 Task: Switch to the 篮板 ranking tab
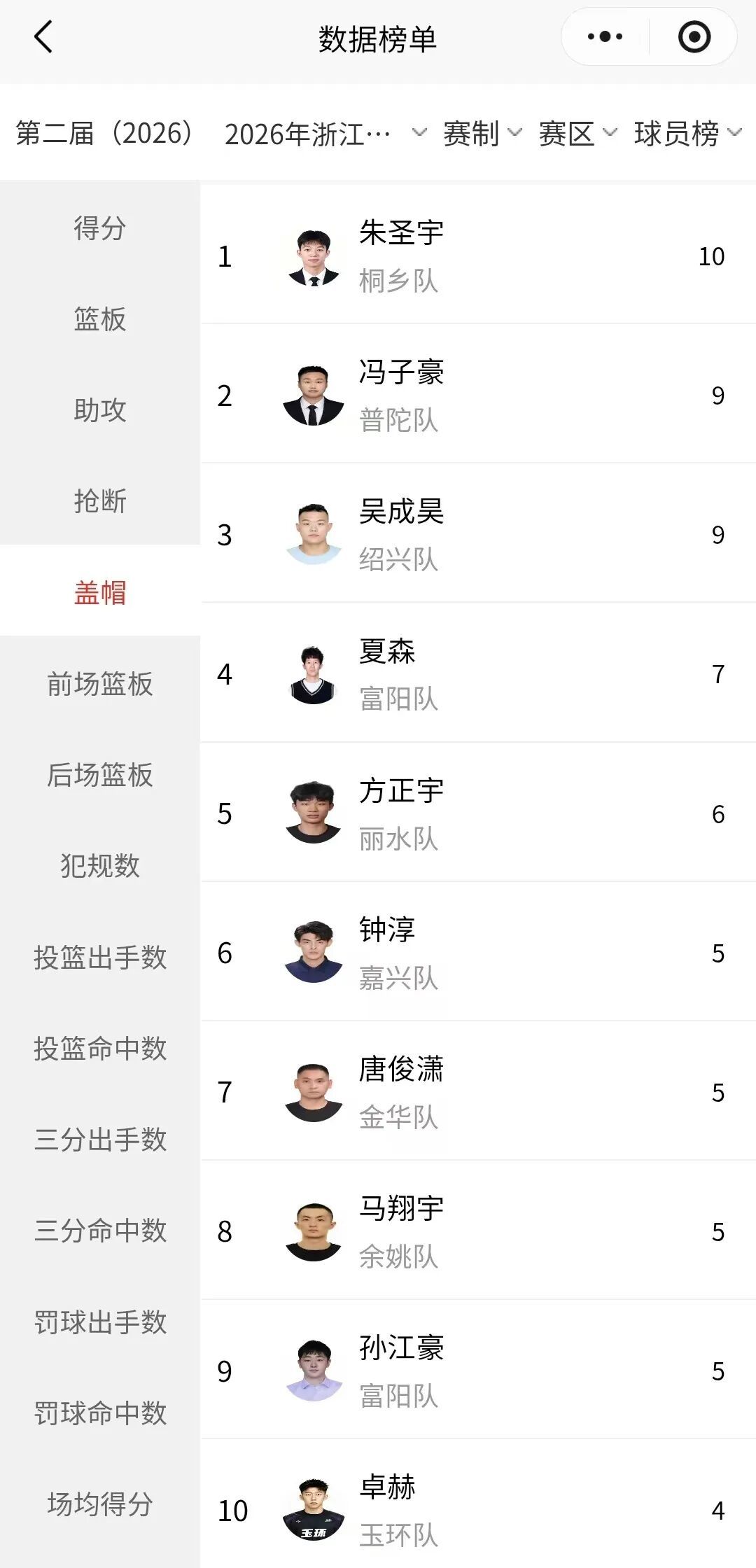pos(100,319)
